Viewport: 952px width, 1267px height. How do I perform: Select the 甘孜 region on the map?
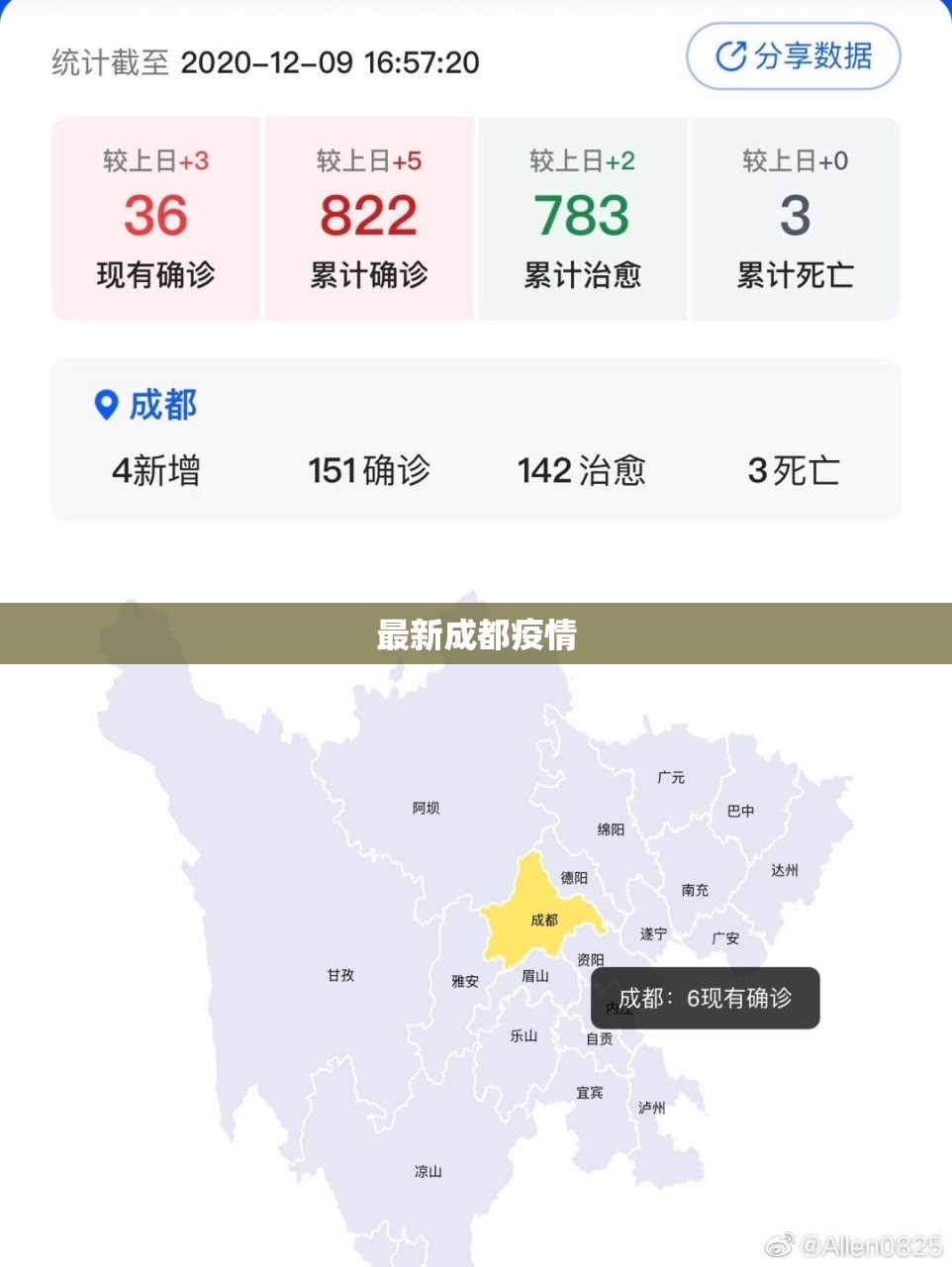pyautogui.click(x=340, y=975)
